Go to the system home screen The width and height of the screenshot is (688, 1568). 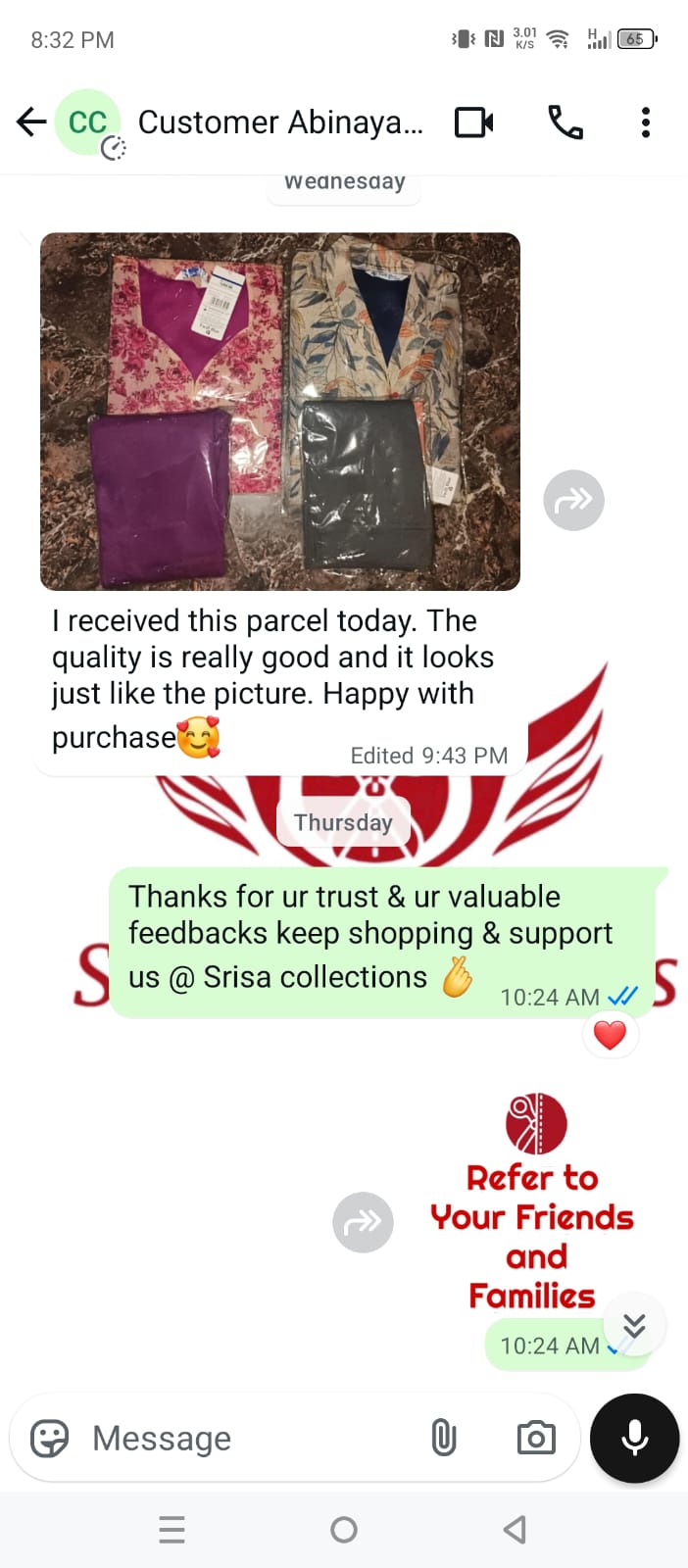[x=344, y=1530]
